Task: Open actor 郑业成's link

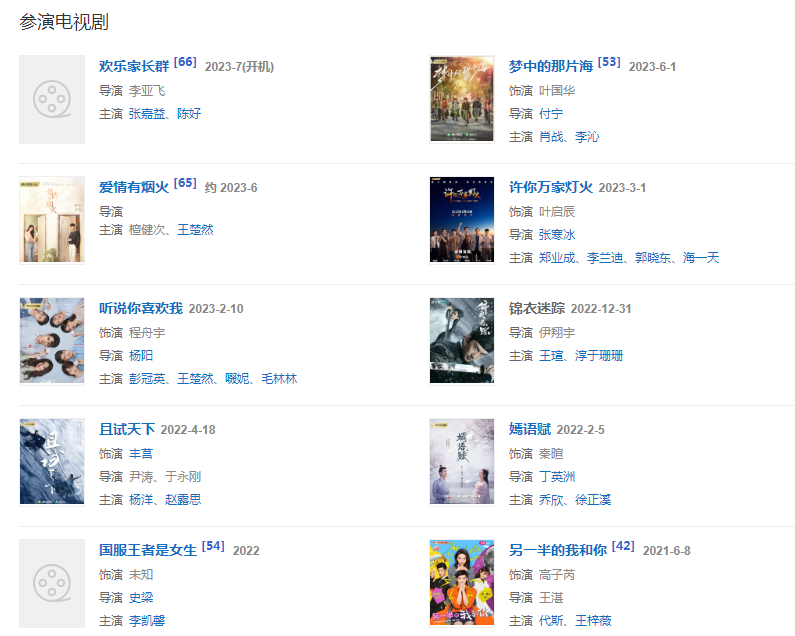Action: coord(557,258)
